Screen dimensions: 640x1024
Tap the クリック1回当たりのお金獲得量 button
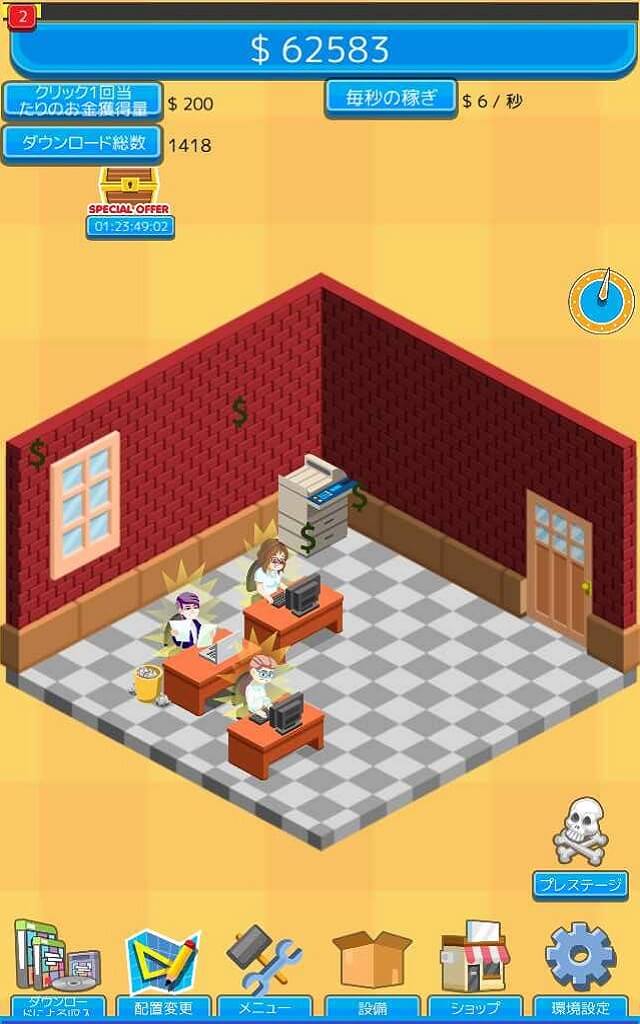tap(82, 101)
